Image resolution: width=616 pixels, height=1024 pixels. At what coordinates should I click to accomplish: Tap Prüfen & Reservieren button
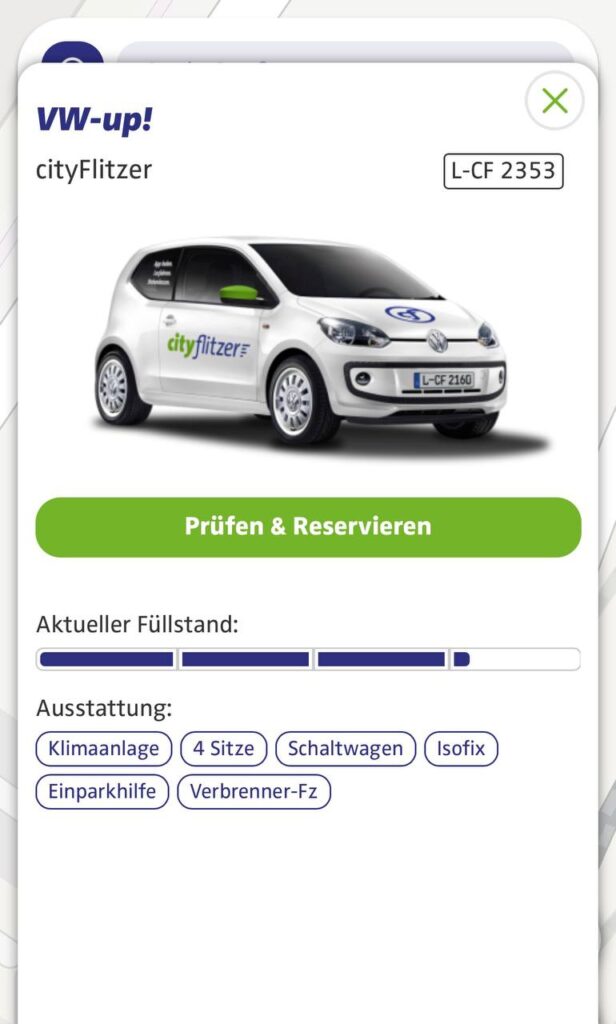coord(308,527)
